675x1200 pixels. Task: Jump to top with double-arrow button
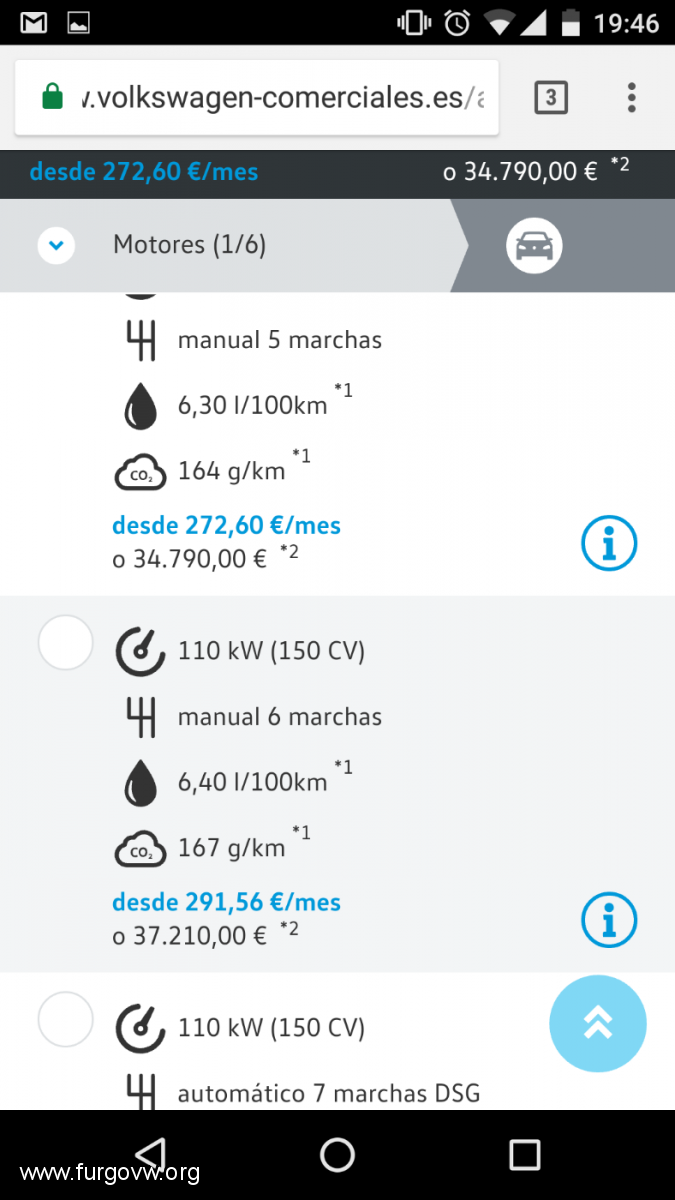tap(598, 1024)
